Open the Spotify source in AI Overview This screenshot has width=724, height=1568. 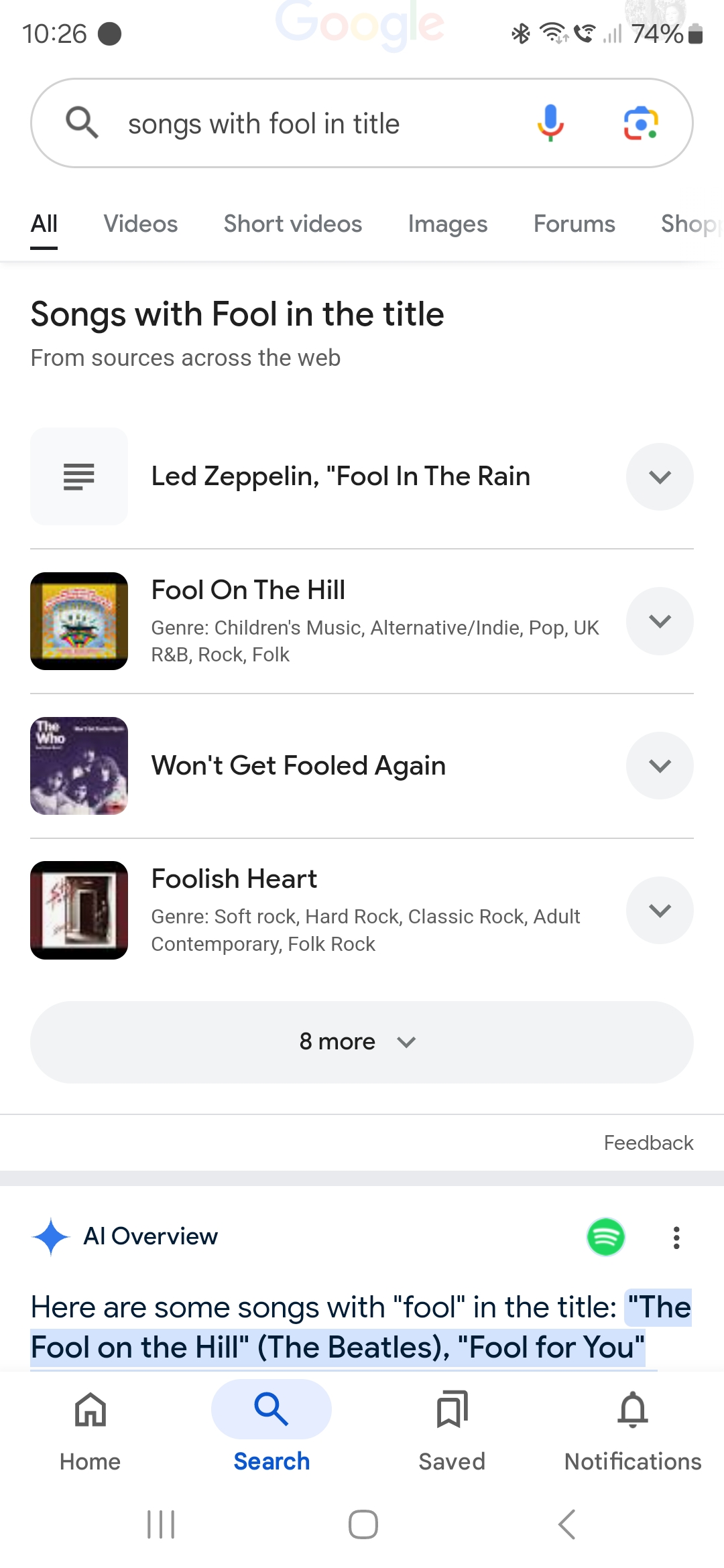pyautogui.click(x=605, y=1237)
